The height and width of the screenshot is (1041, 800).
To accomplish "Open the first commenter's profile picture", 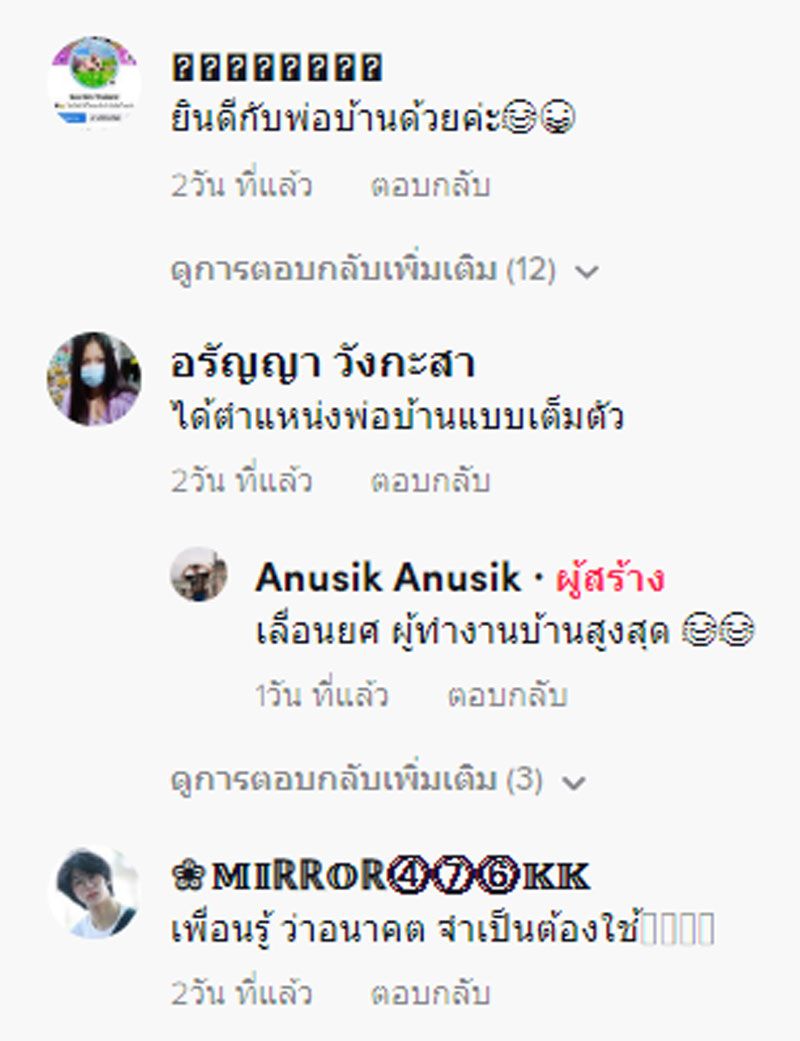I will pos(94,83).
